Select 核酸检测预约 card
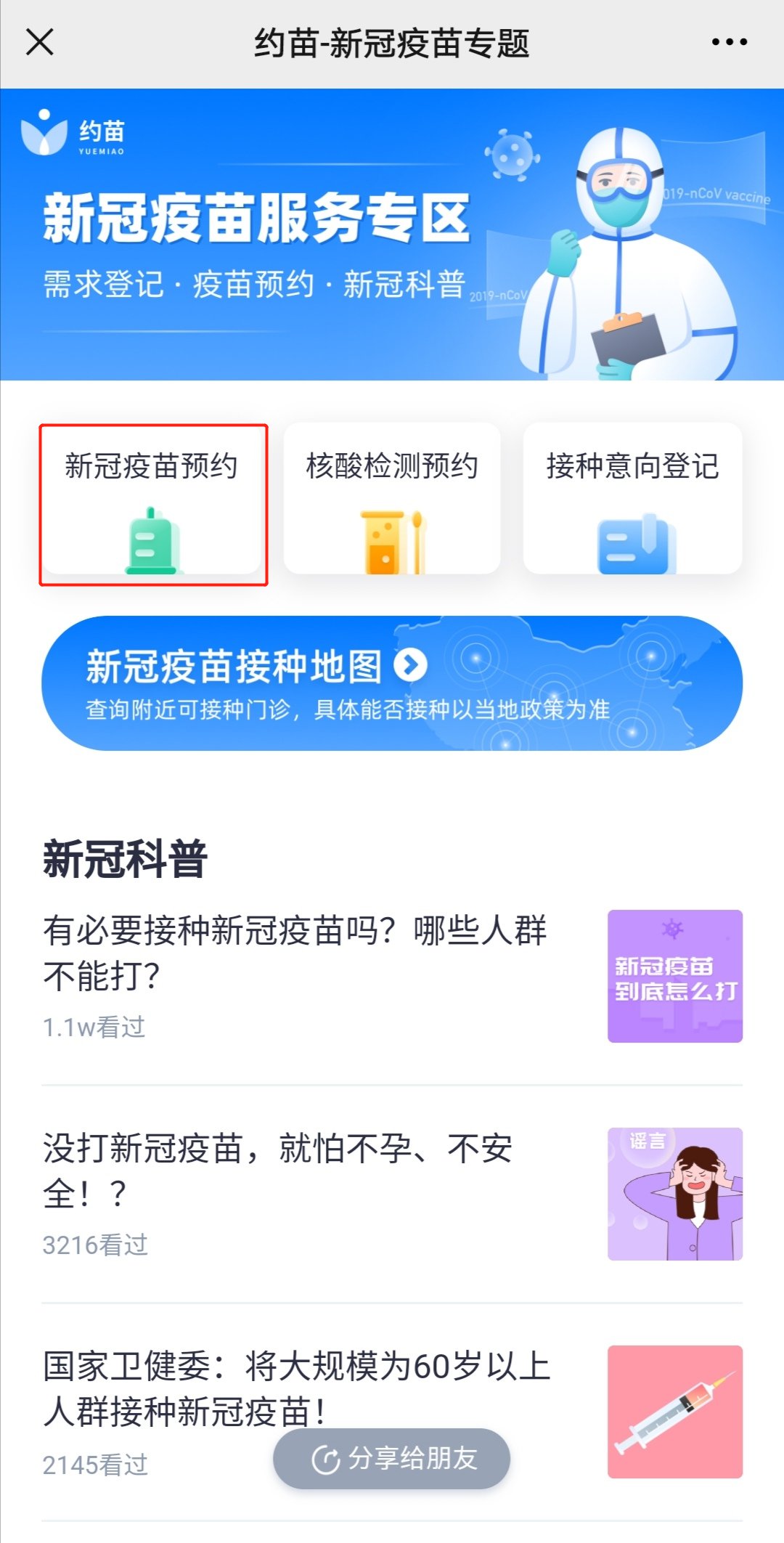Screen dimensions: 784x1543 tap(392, 500)
